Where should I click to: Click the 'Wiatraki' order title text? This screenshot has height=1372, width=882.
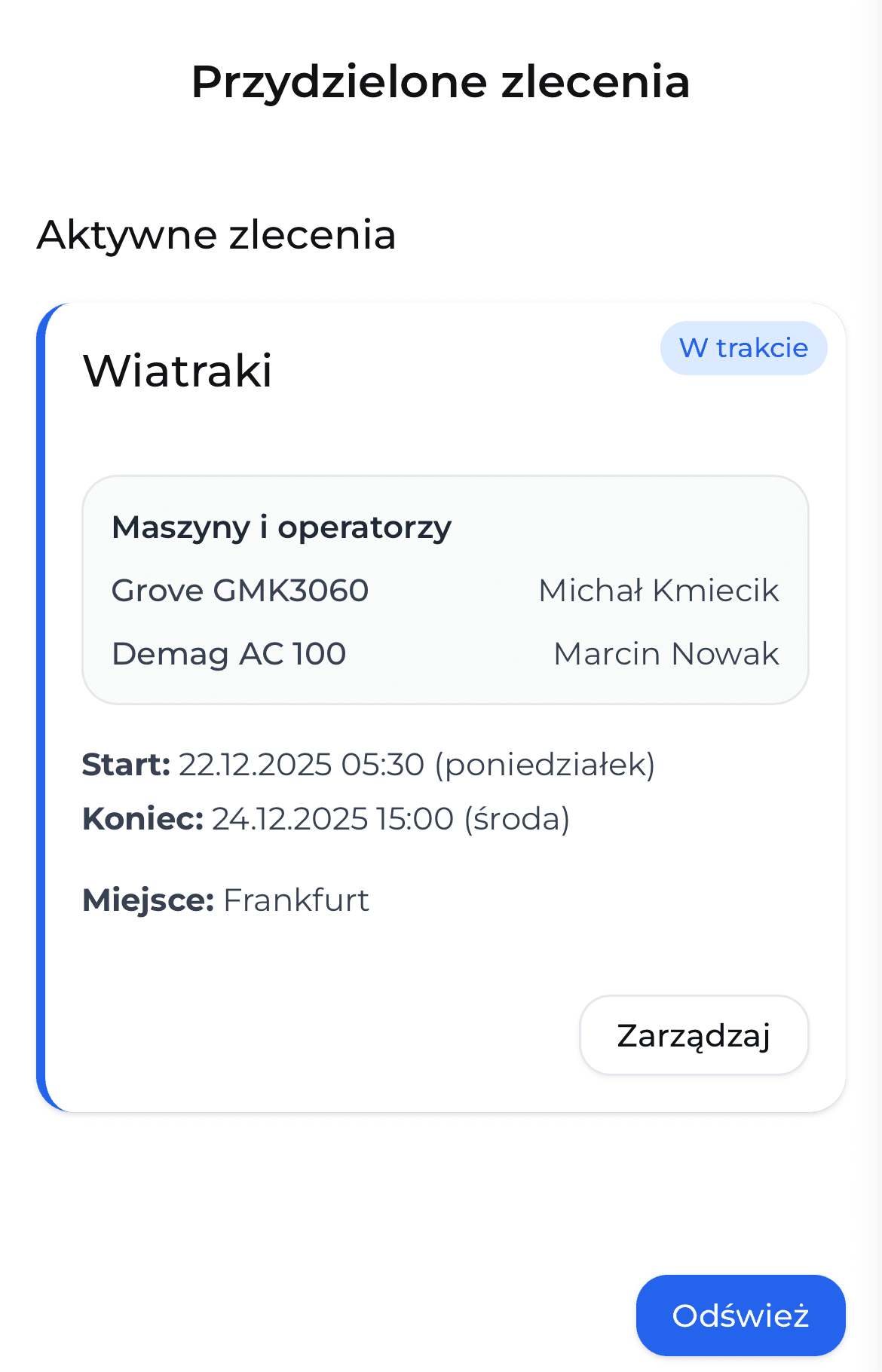[x=179, y=370]
